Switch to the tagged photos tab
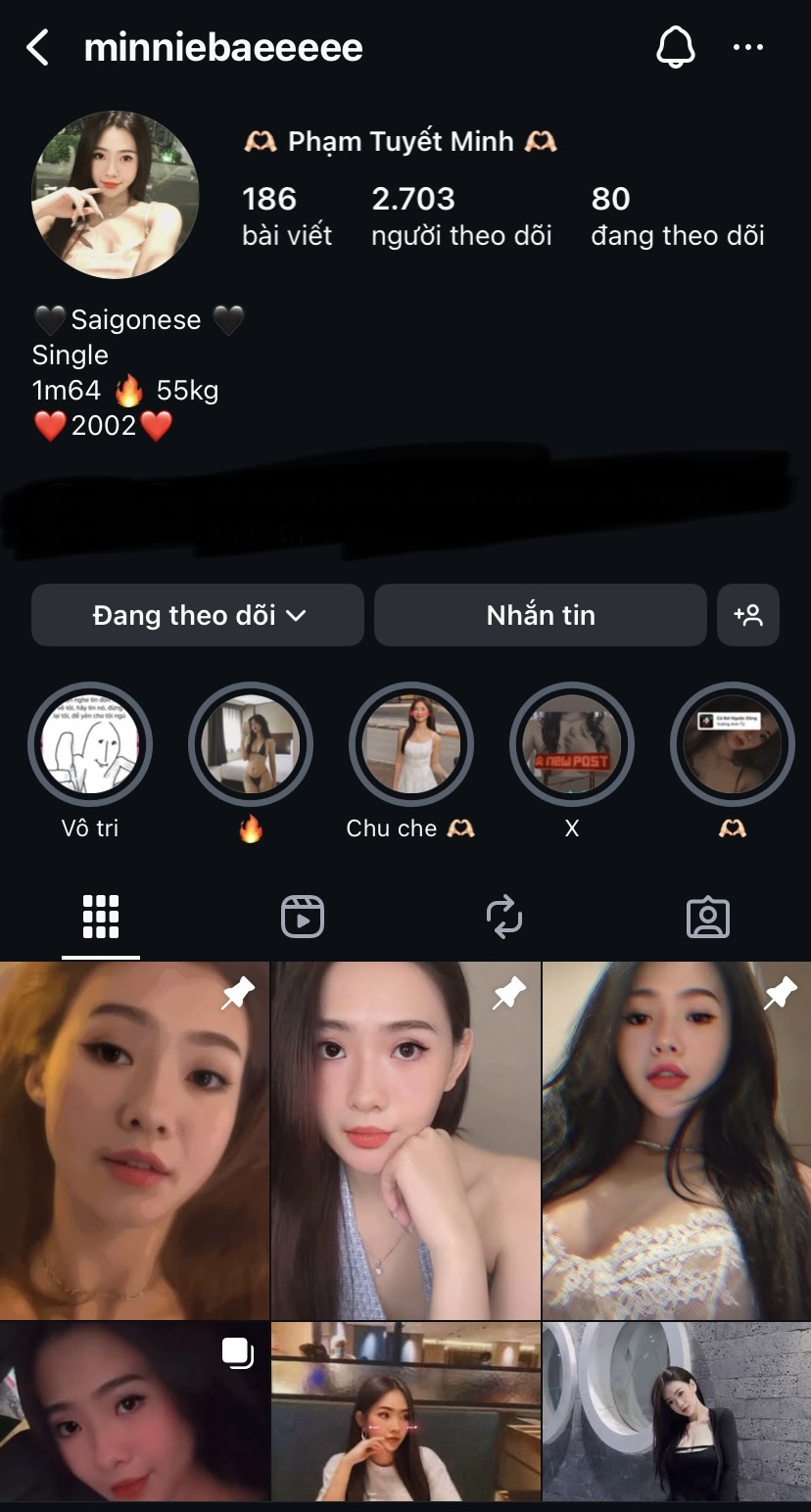The image size is (811, 1512). [x=708, y=918]
